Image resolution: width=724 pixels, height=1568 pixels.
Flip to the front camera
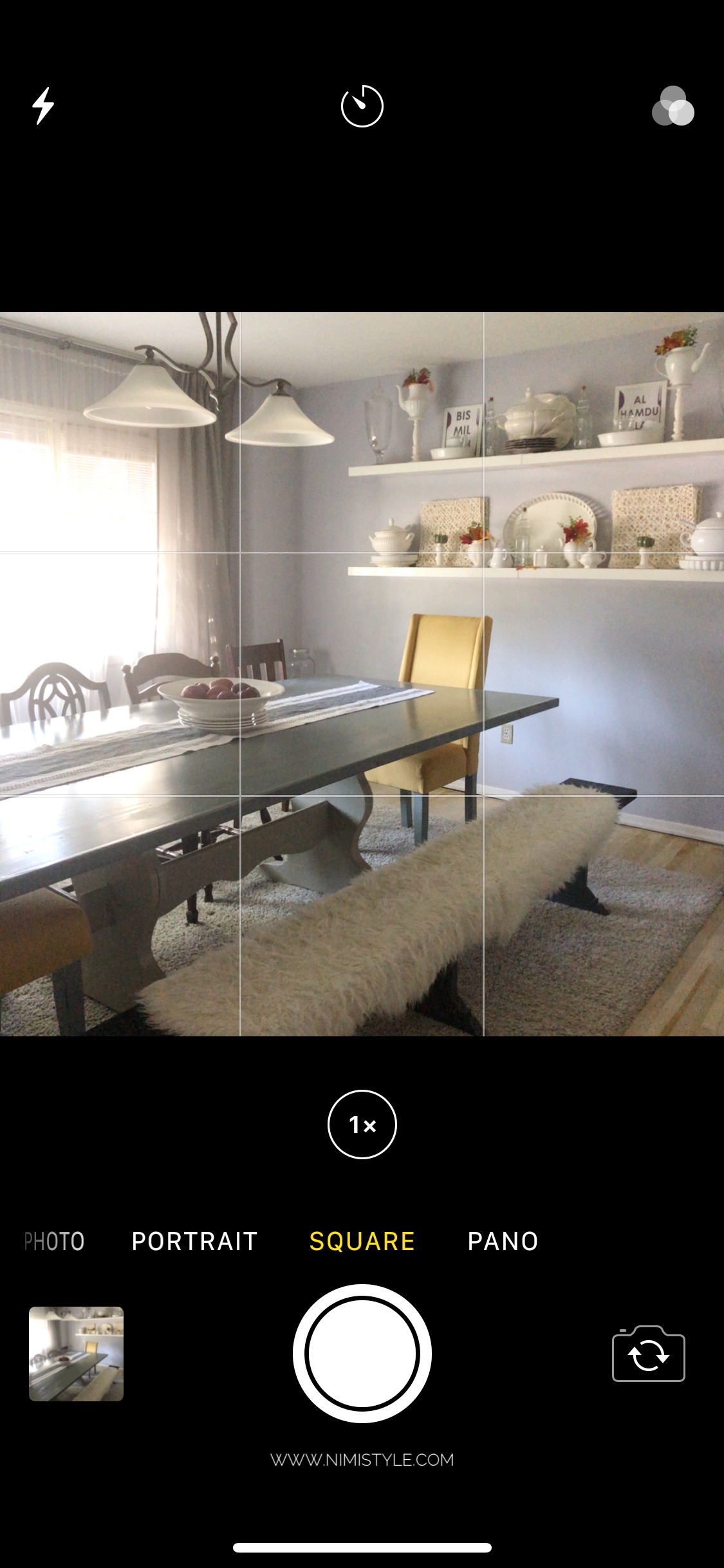pos(648,1354)
